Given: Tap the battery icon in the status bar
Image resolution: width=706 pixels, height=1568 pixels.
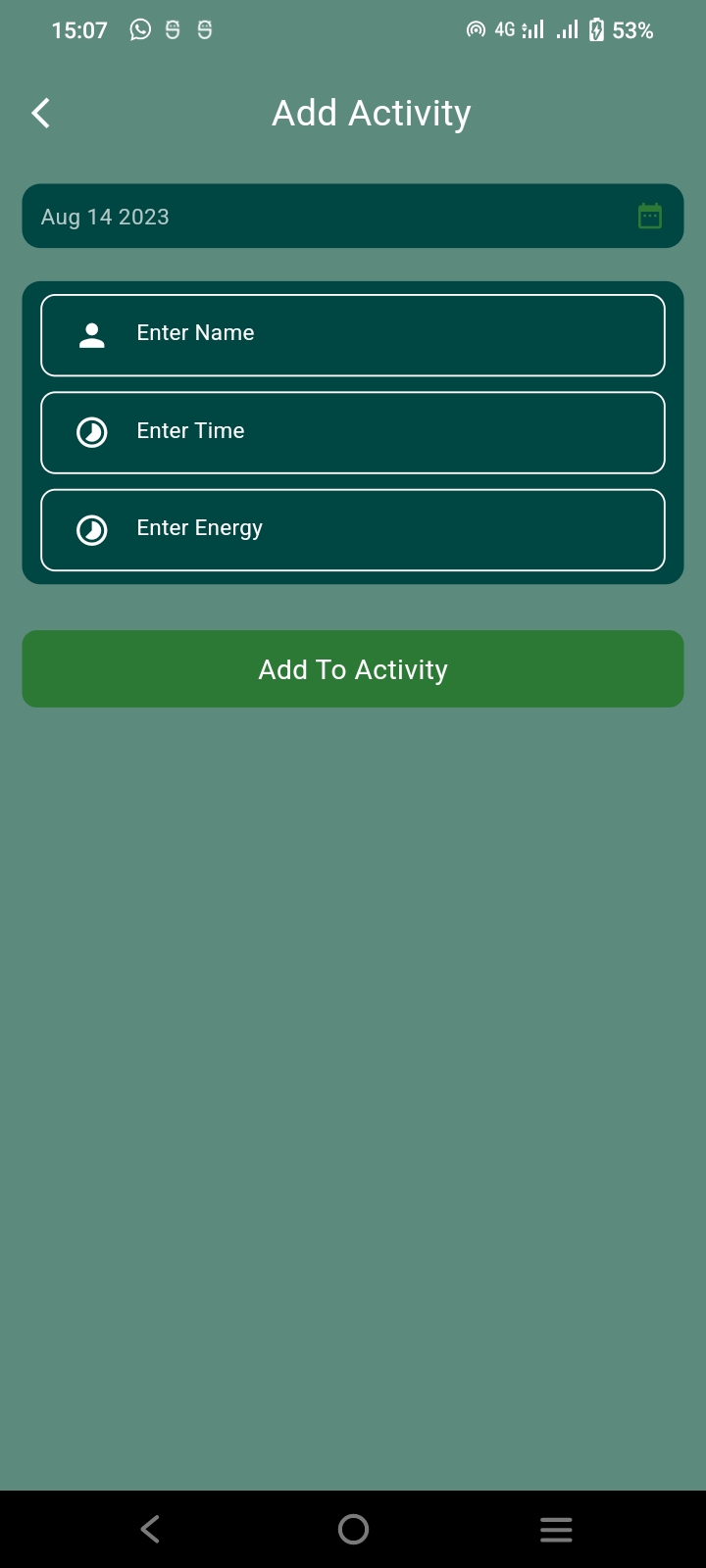Looking at the screenshot, I should pos(598,29).
